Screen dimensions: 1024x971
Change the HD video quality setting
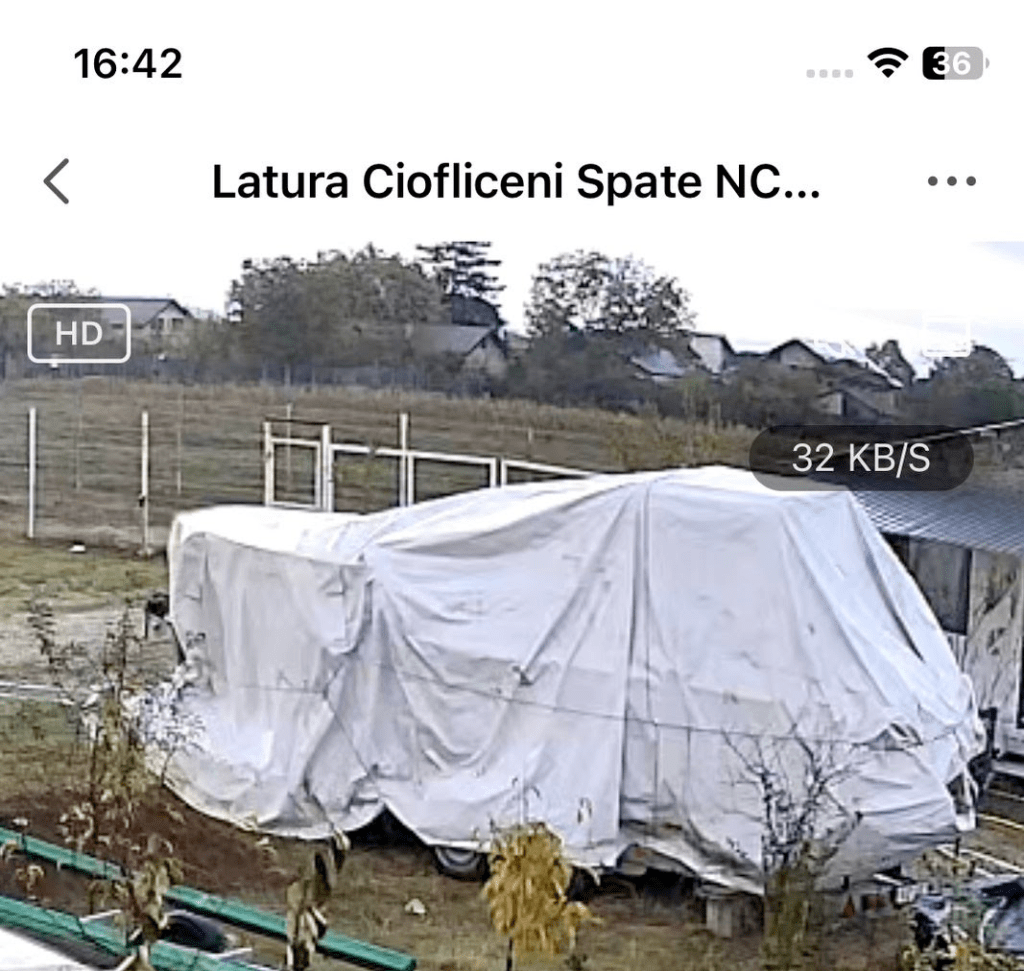coord(79,333)
